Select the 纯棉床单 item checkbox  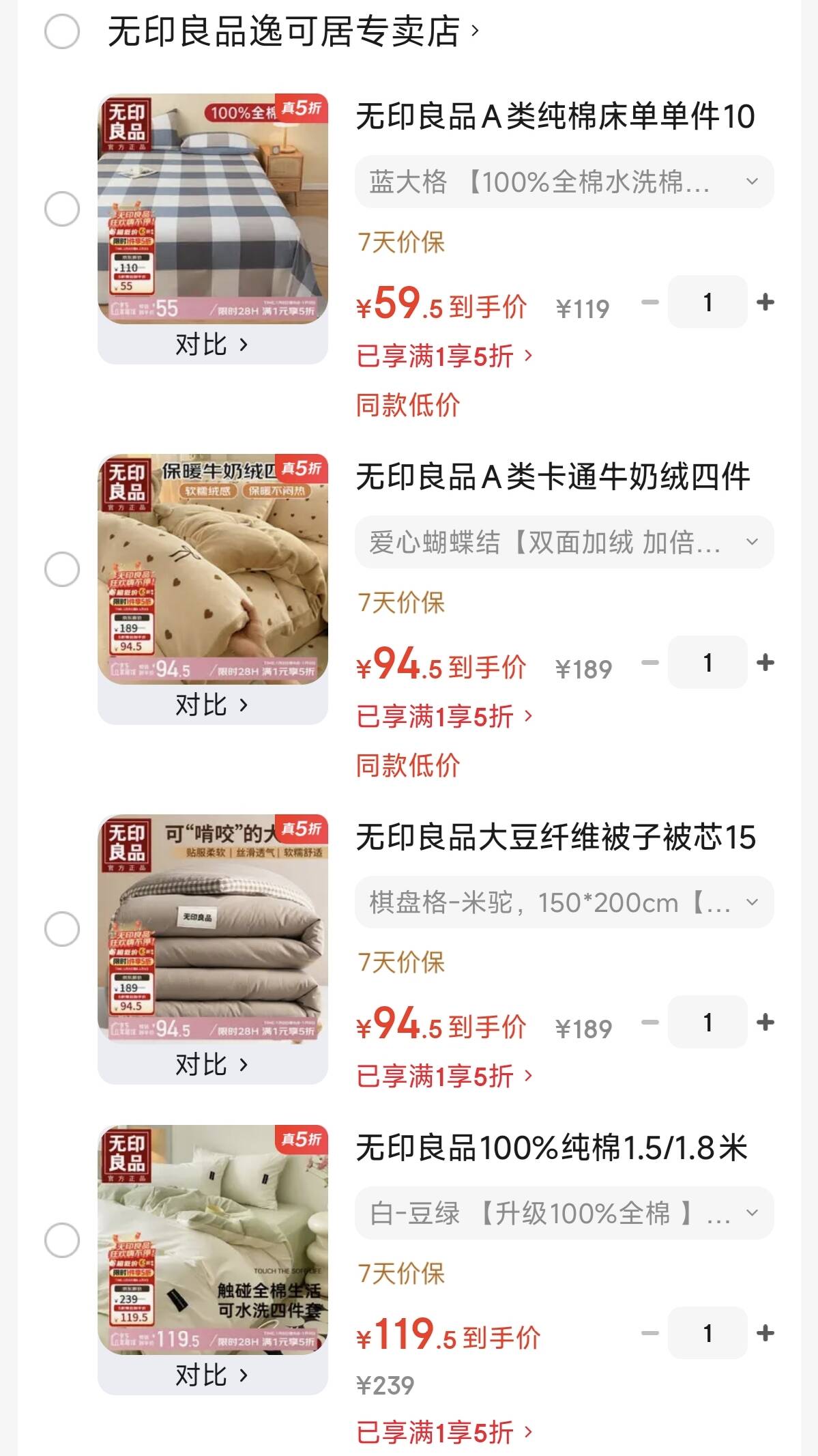[x=62, y=209]
